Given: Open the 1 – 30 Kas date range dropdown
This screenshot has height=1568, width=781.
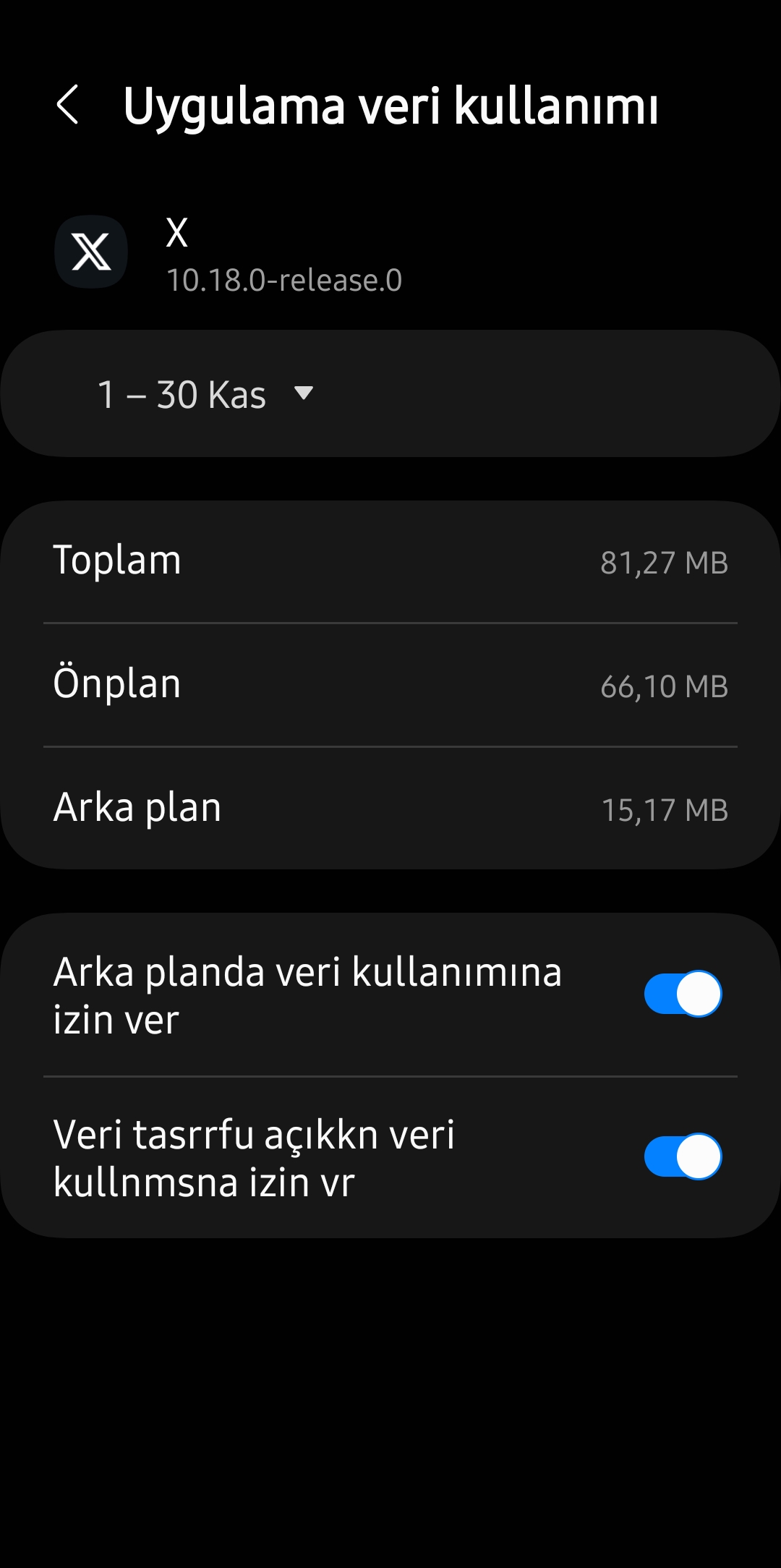Looking at the screenshot, I should (x=205, y=394).
